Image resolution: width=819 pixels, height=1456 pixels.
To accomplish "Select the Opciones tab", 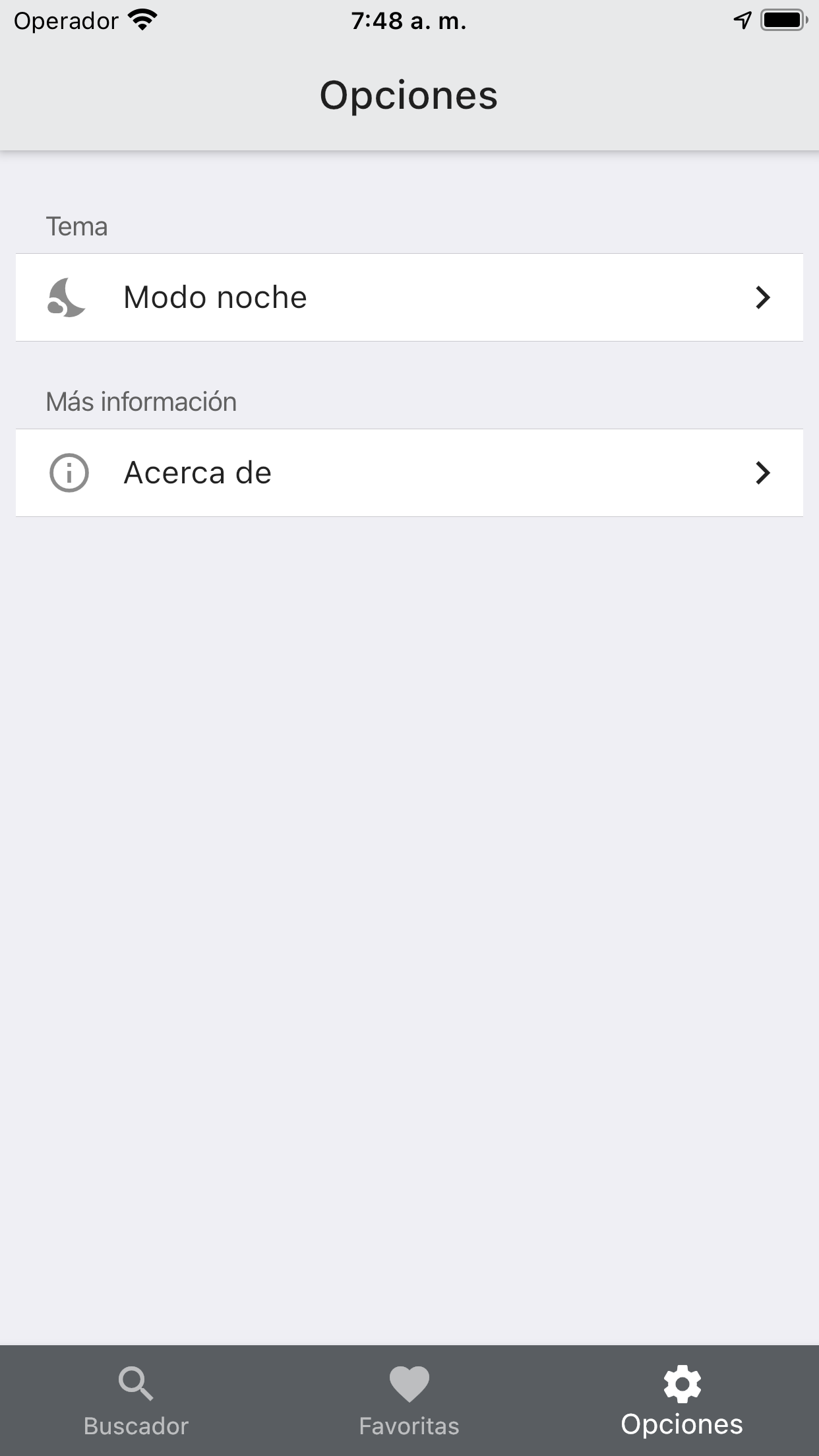I will [x=682, y=1401].
